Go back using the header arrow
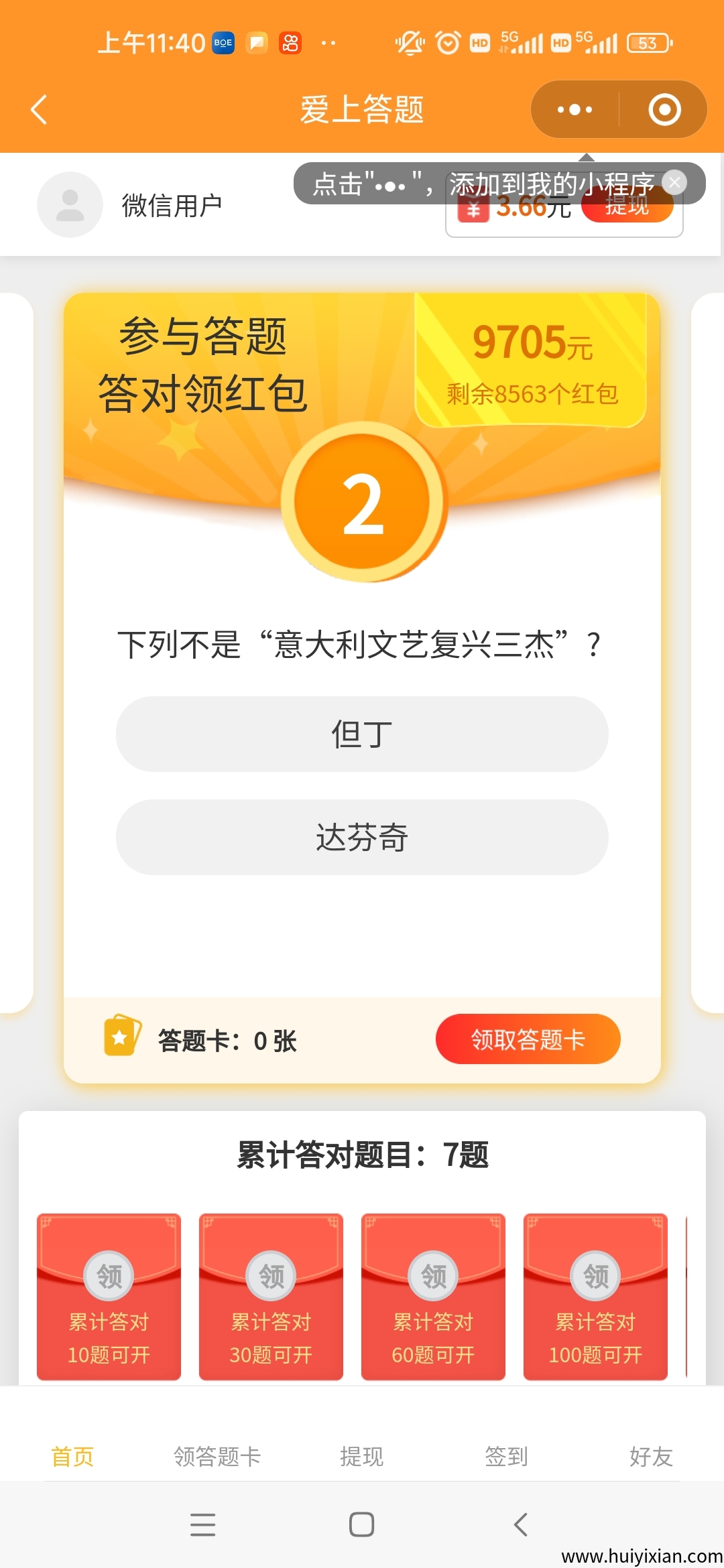724x1568 pixels. [x=40, y=110]
